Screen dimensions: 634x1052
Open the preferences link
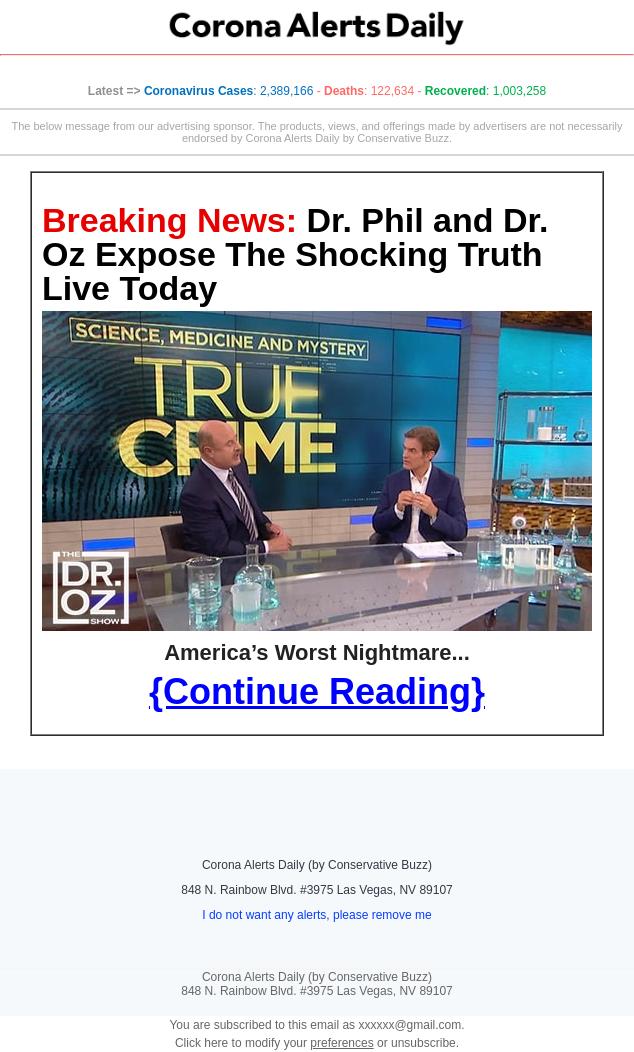coord(341,1043)
